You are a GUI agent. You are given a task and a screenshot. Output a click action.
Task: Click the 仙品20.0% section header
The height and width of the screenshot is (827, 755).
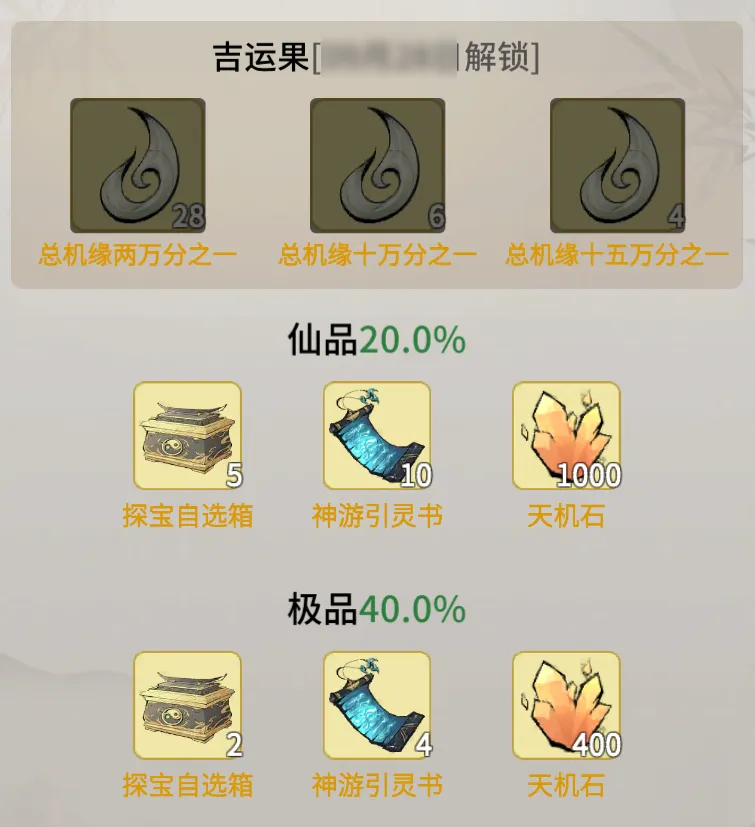click(x=377, y=340)
